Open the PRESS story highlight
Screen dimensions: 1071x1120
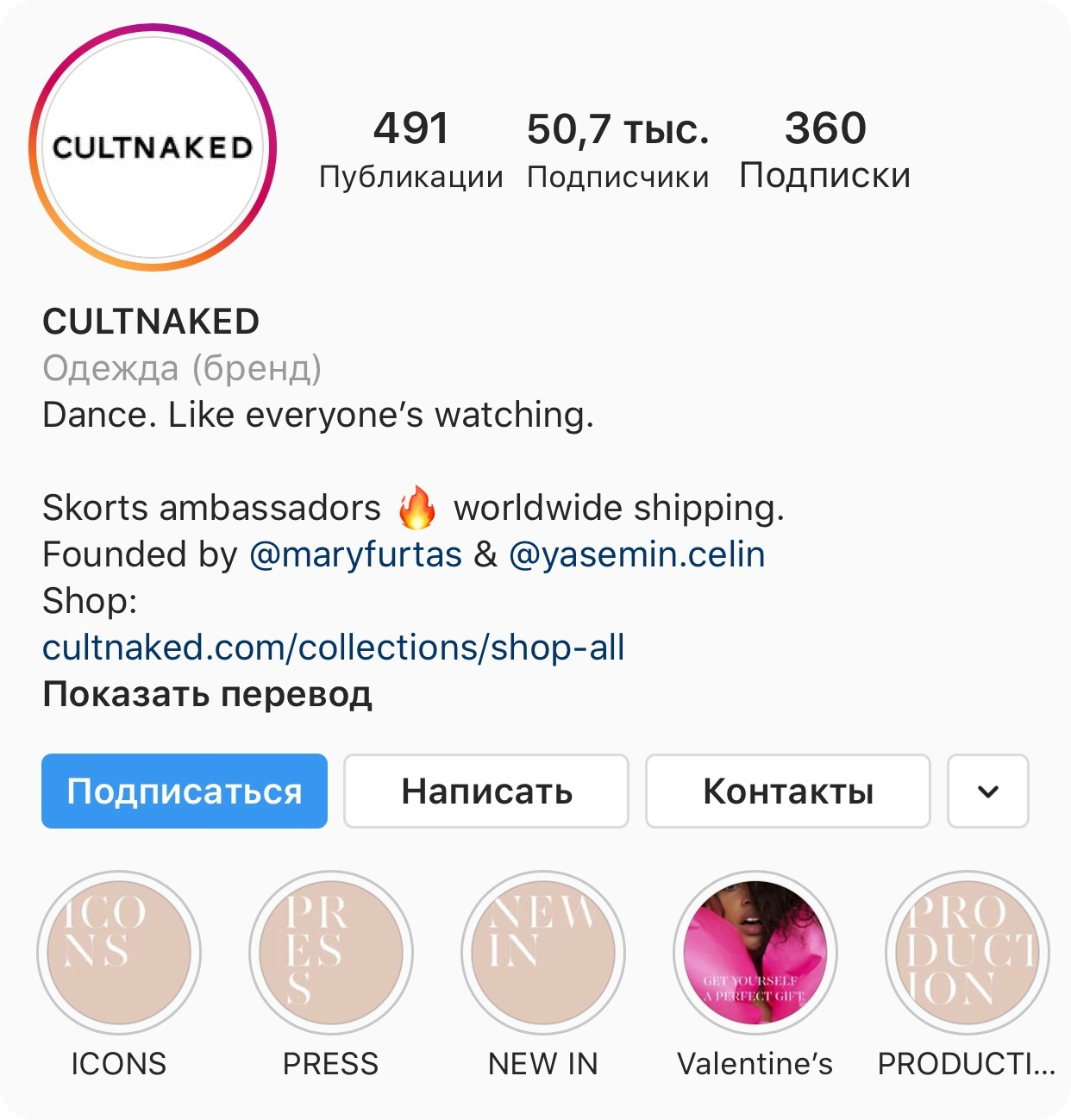pos(331,953)
